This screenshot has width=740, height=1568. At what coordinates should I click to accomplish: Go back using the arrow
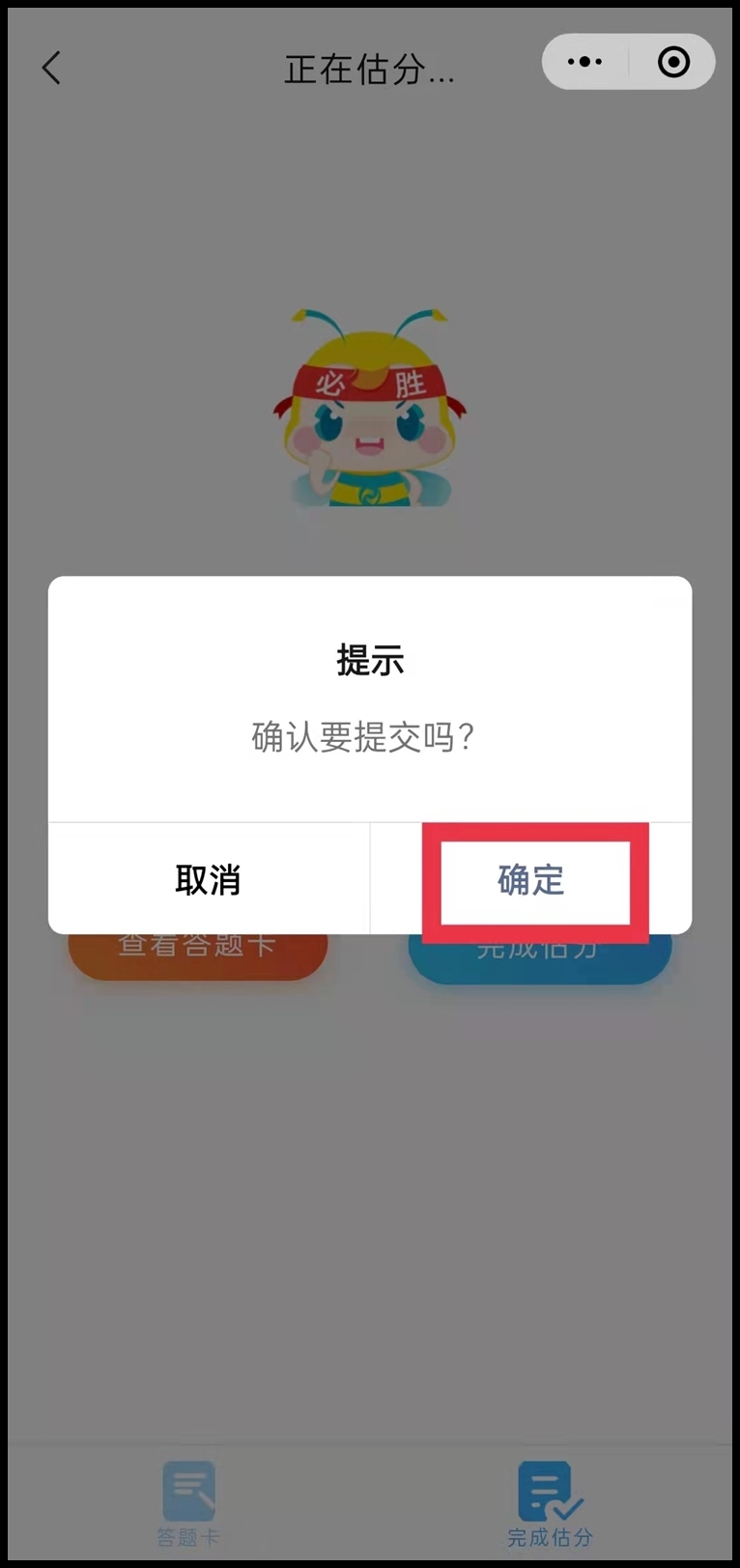pos(51,68)
